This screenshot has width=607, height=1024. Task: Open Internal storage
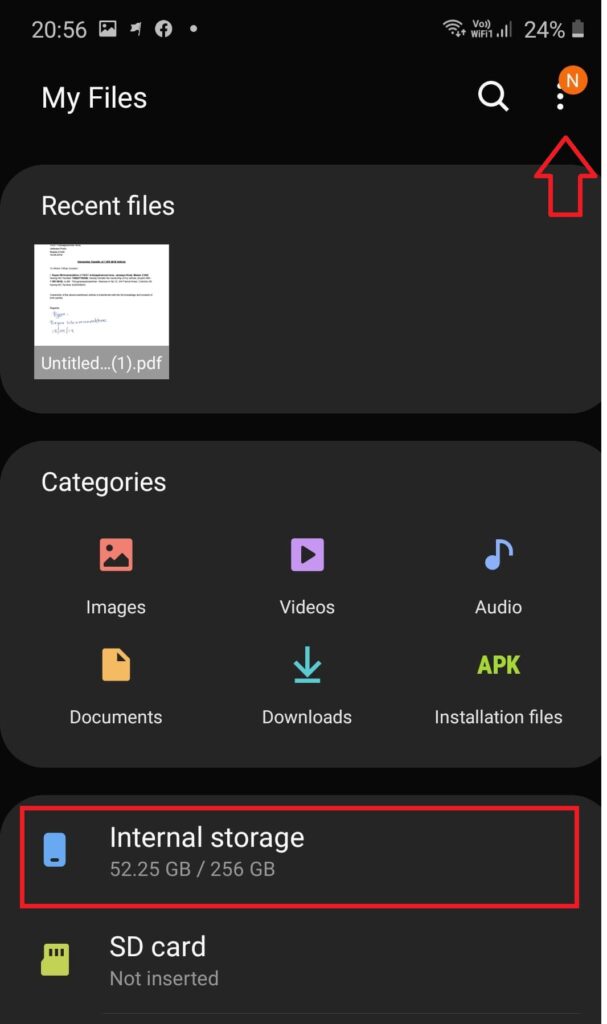(x=300, y=856)
